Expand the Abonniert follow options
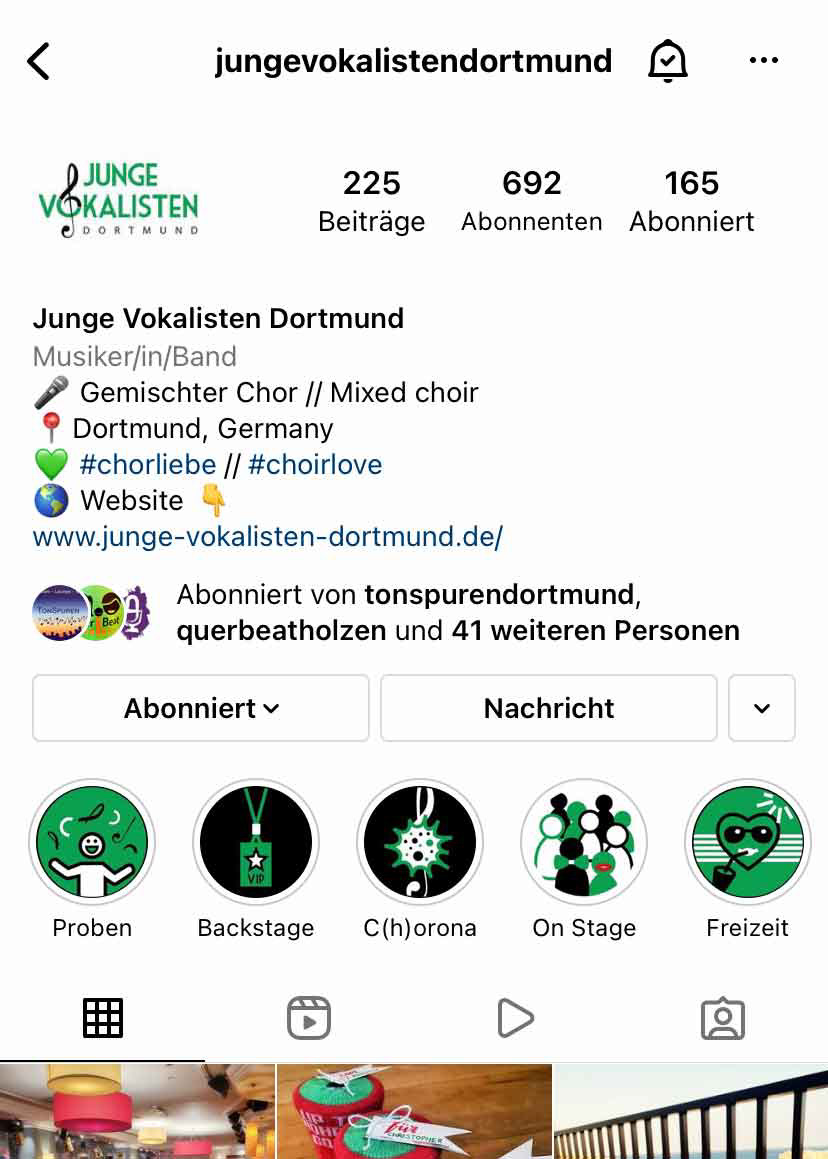The height and width of the screenshot is (1159, 828). (201, 708)
